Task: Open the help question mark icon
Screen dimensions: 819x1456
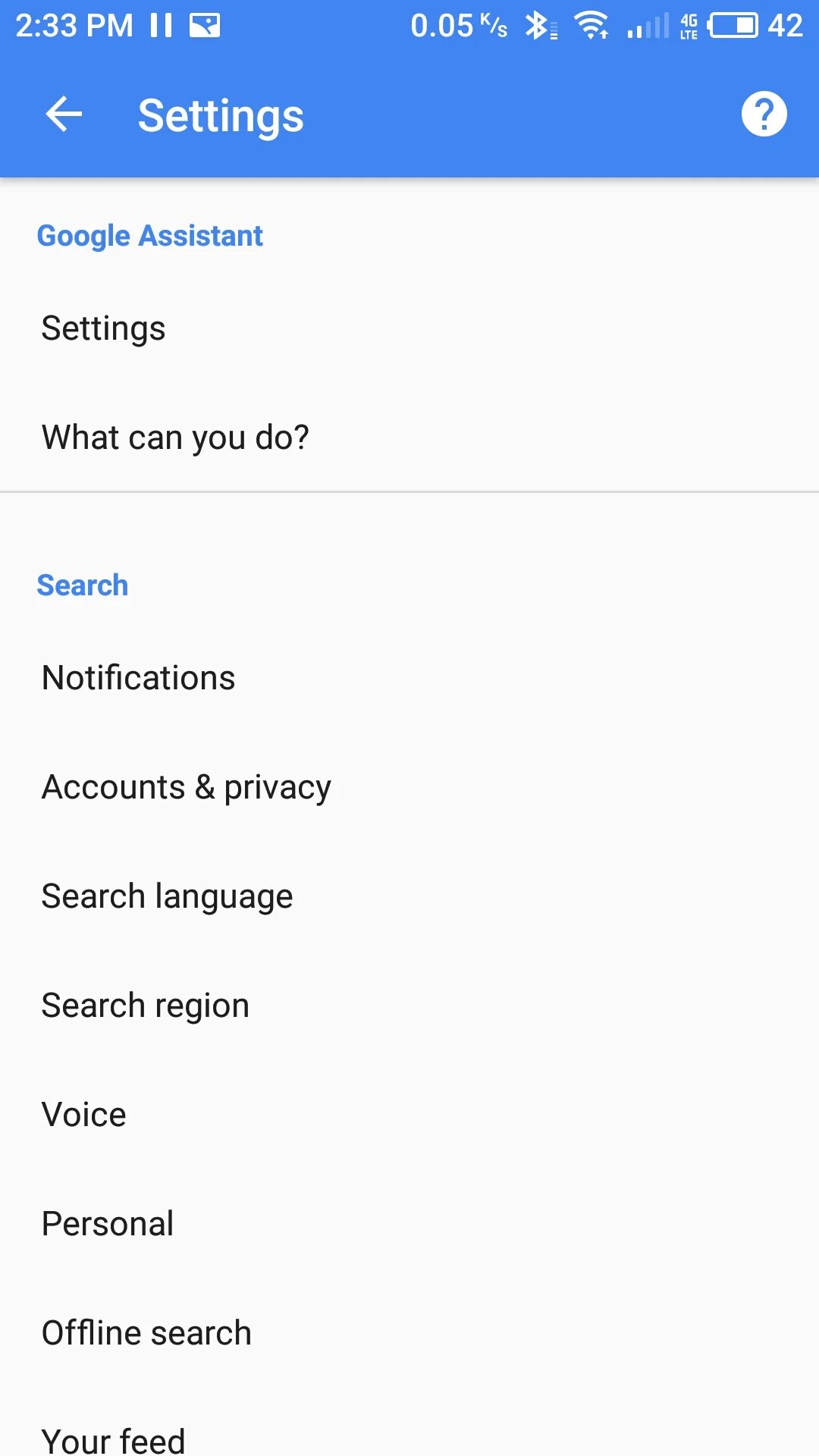Action: (x=764, y=115)
